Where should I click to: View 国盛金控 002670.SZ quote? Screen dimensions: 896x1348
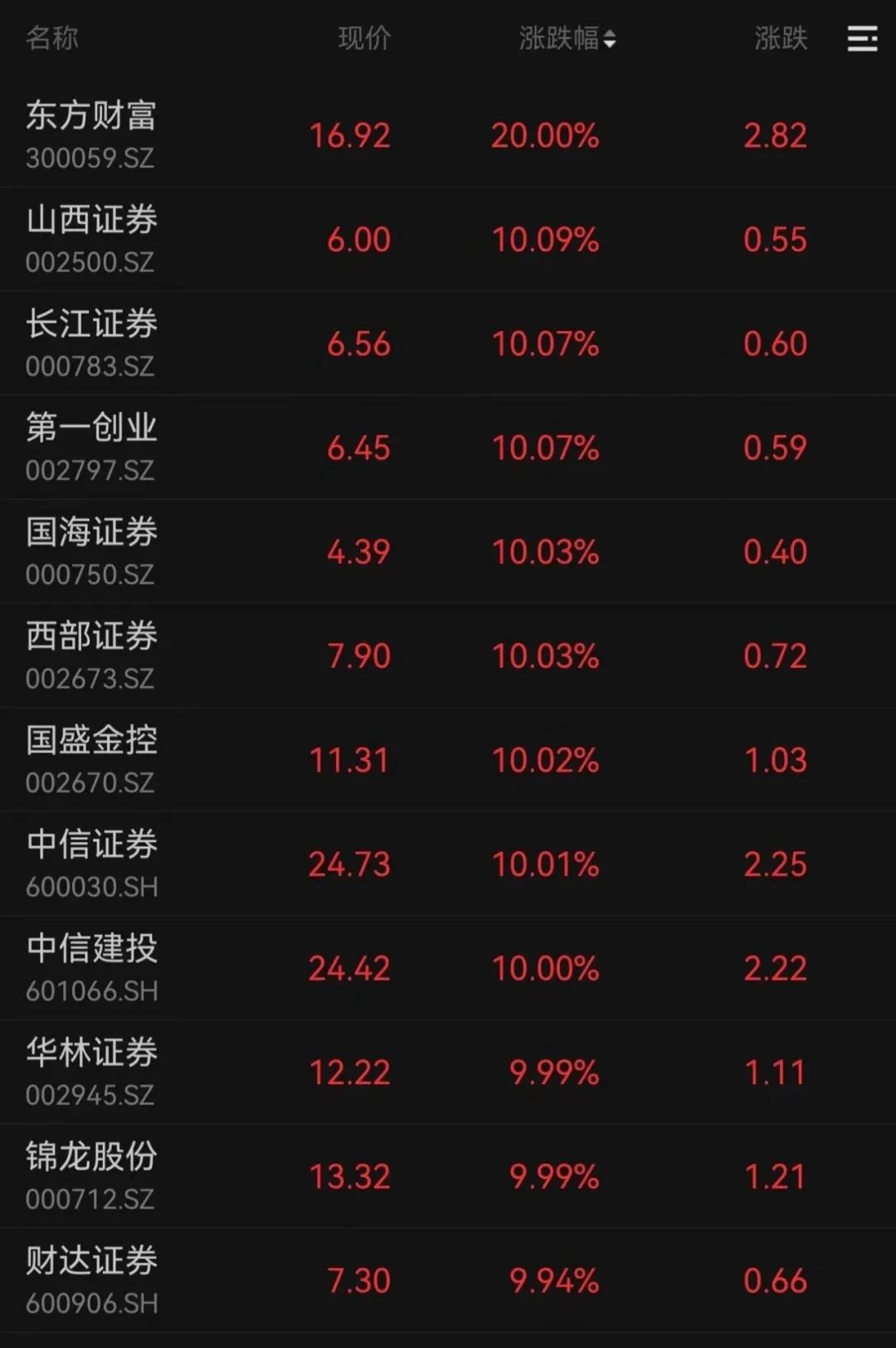coord(91,759)
